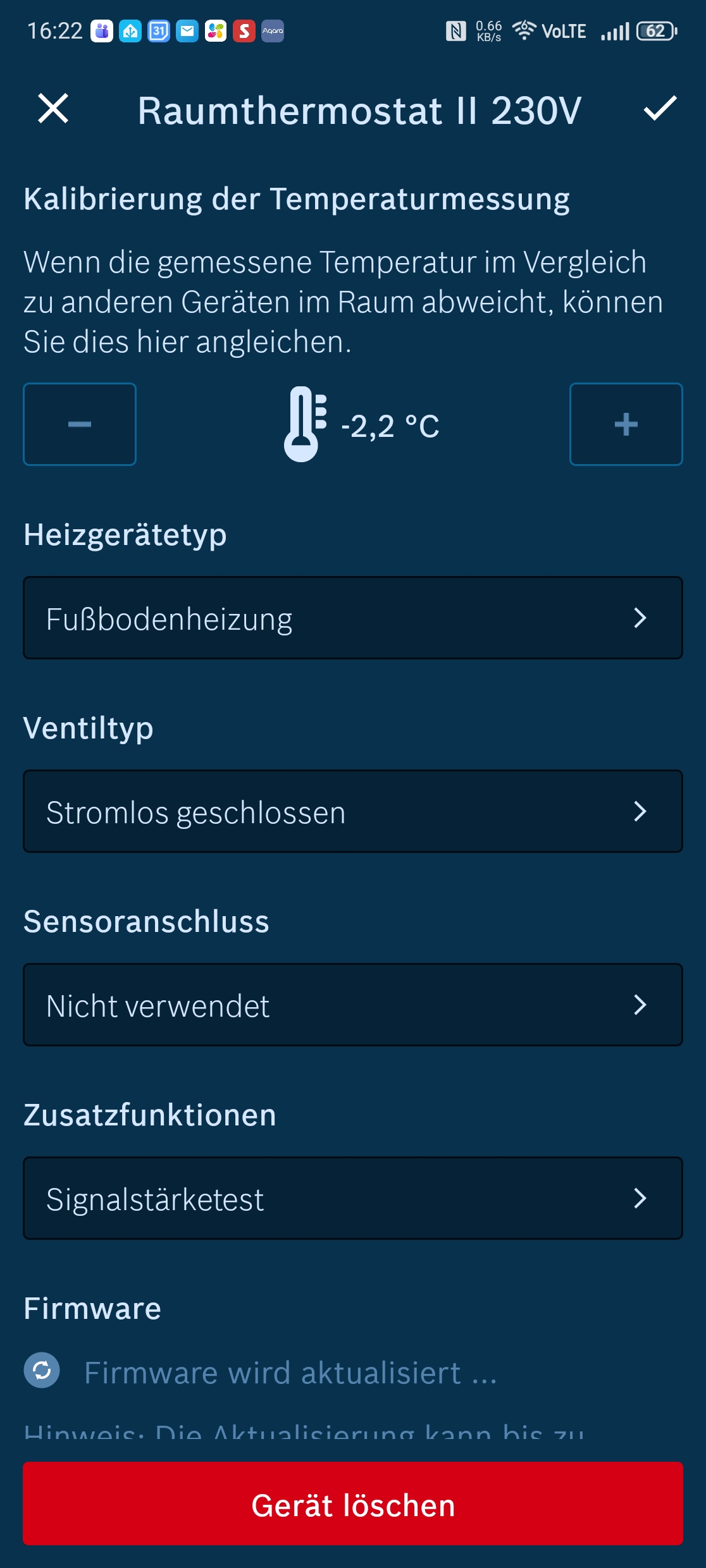Decrease the temperature calibration offset

point(80,424)
